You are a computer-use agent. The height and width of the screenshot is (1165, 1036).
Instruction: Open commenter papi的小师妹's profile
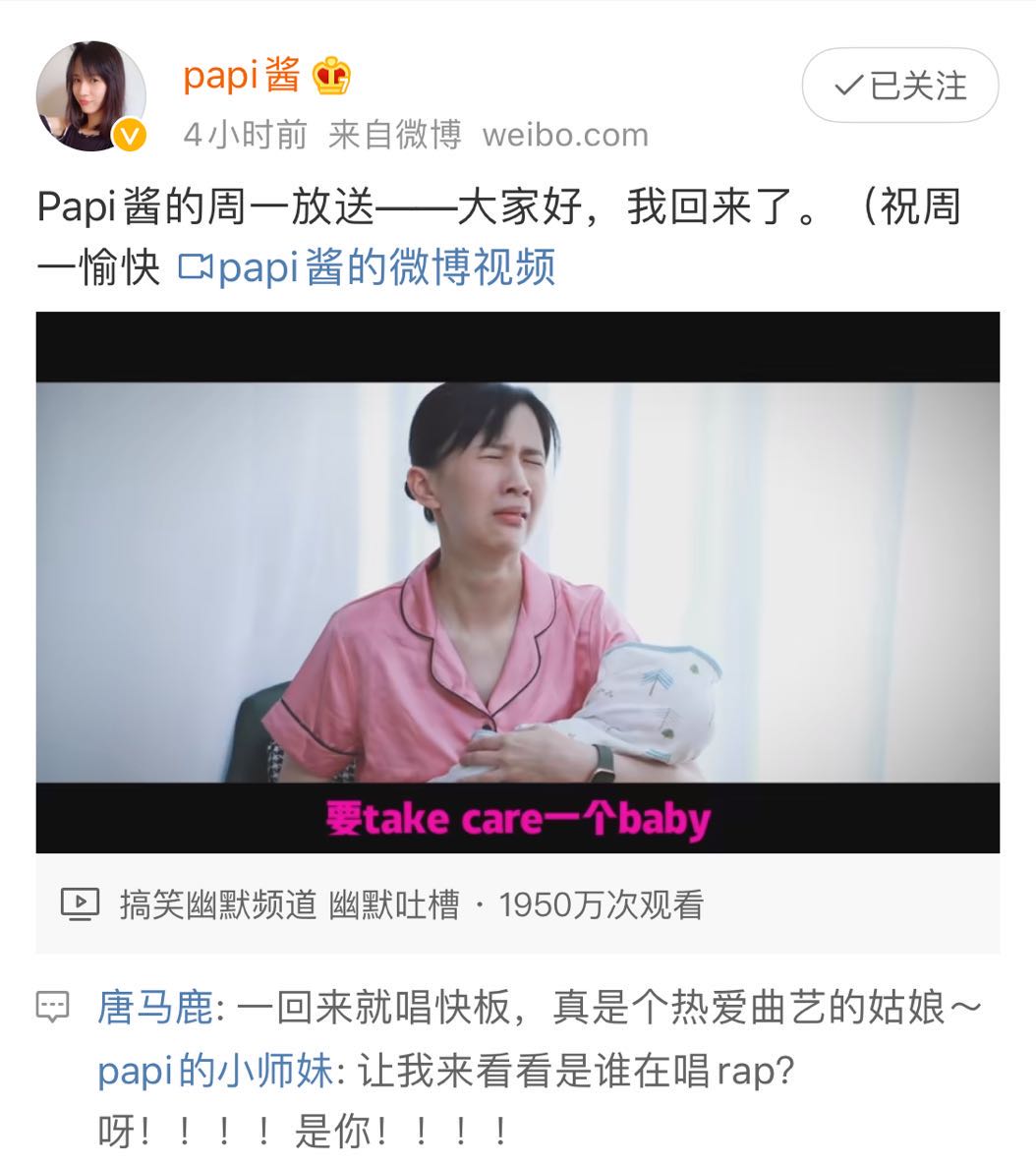[x=214, y=1071]
